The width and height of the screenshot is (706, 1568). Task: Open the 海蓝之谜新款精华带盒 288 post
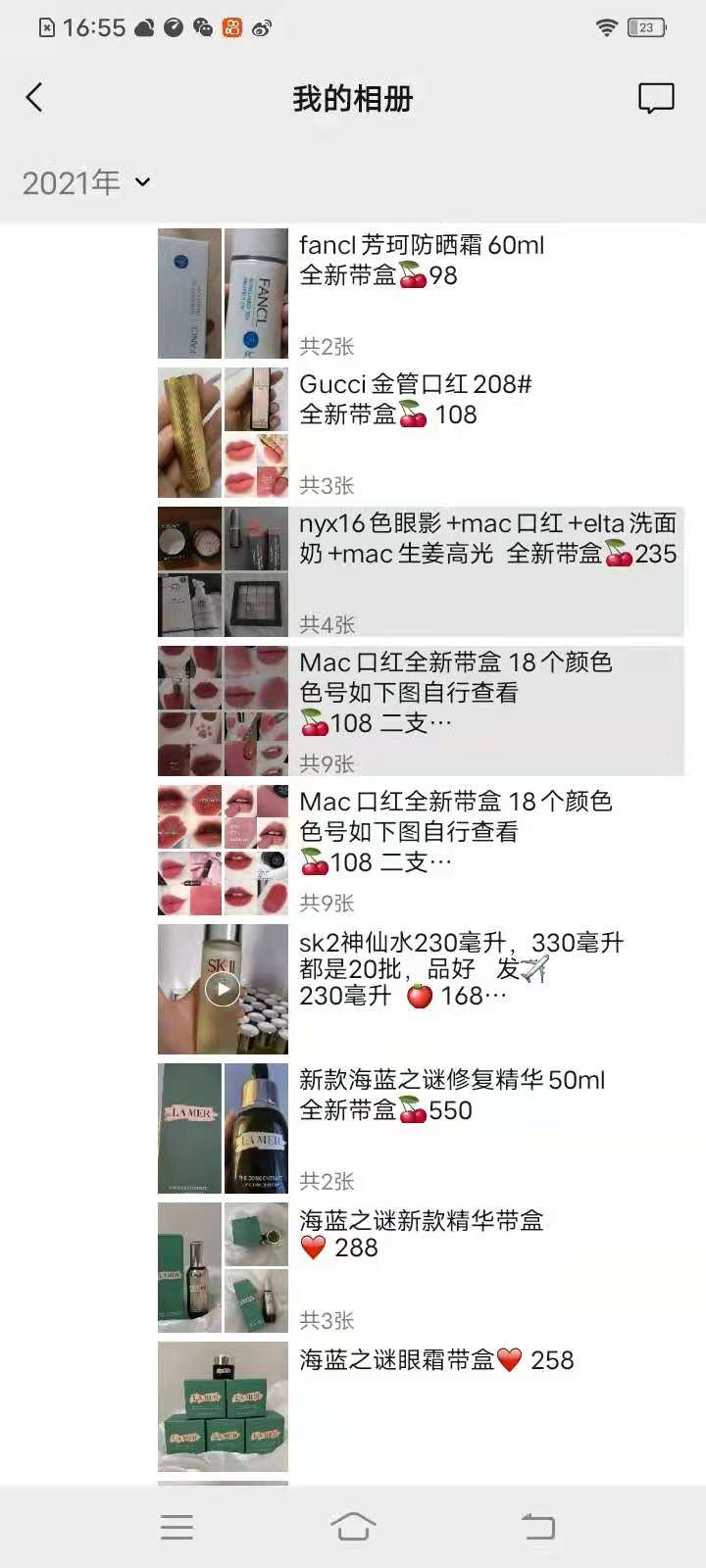coord(422,1234)
